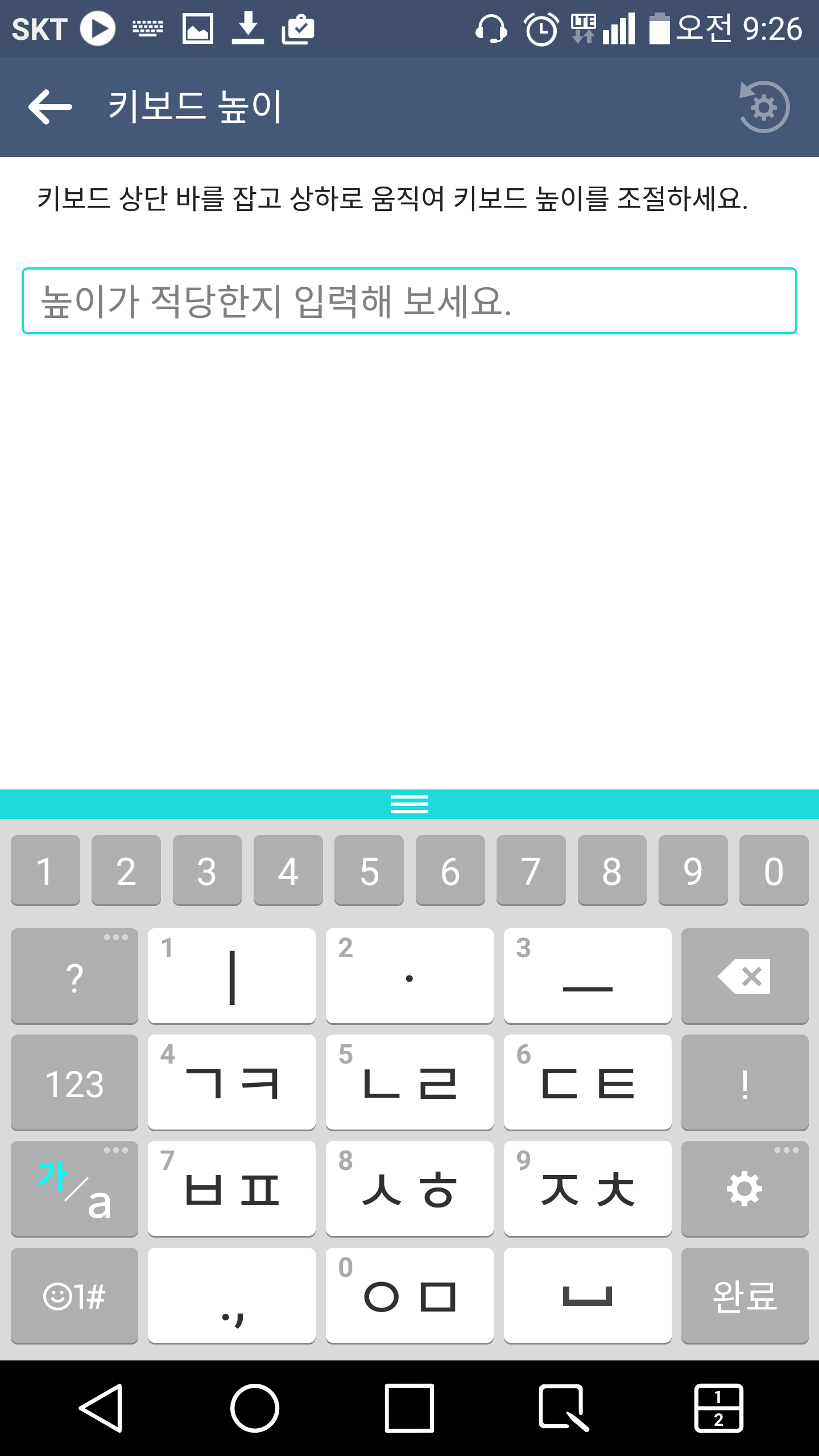Tap number 5 in the top row
The height and width of the screenshot is (1456, 819).
(x=369, y=870)
